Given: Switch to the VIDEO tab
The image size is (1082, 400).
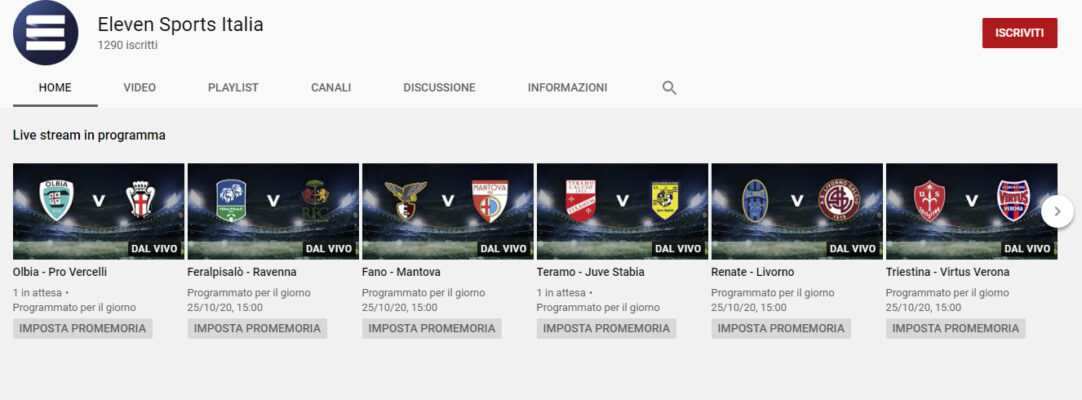Looking at the screenshot, I should 139,88.
